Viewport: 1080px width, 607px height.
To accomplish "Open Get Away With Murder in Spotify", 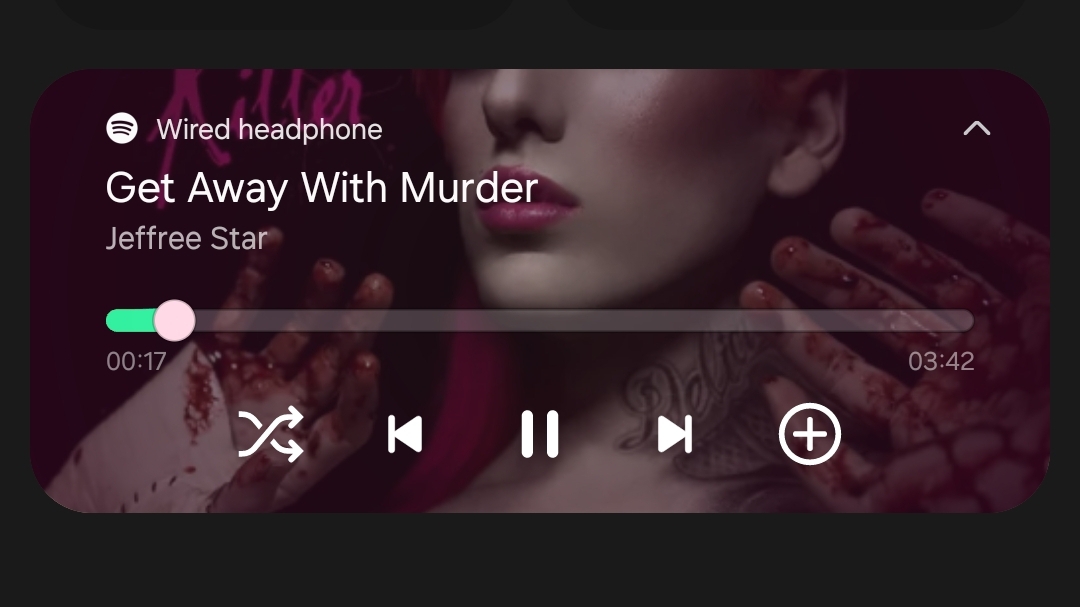I will click(321, 188).
